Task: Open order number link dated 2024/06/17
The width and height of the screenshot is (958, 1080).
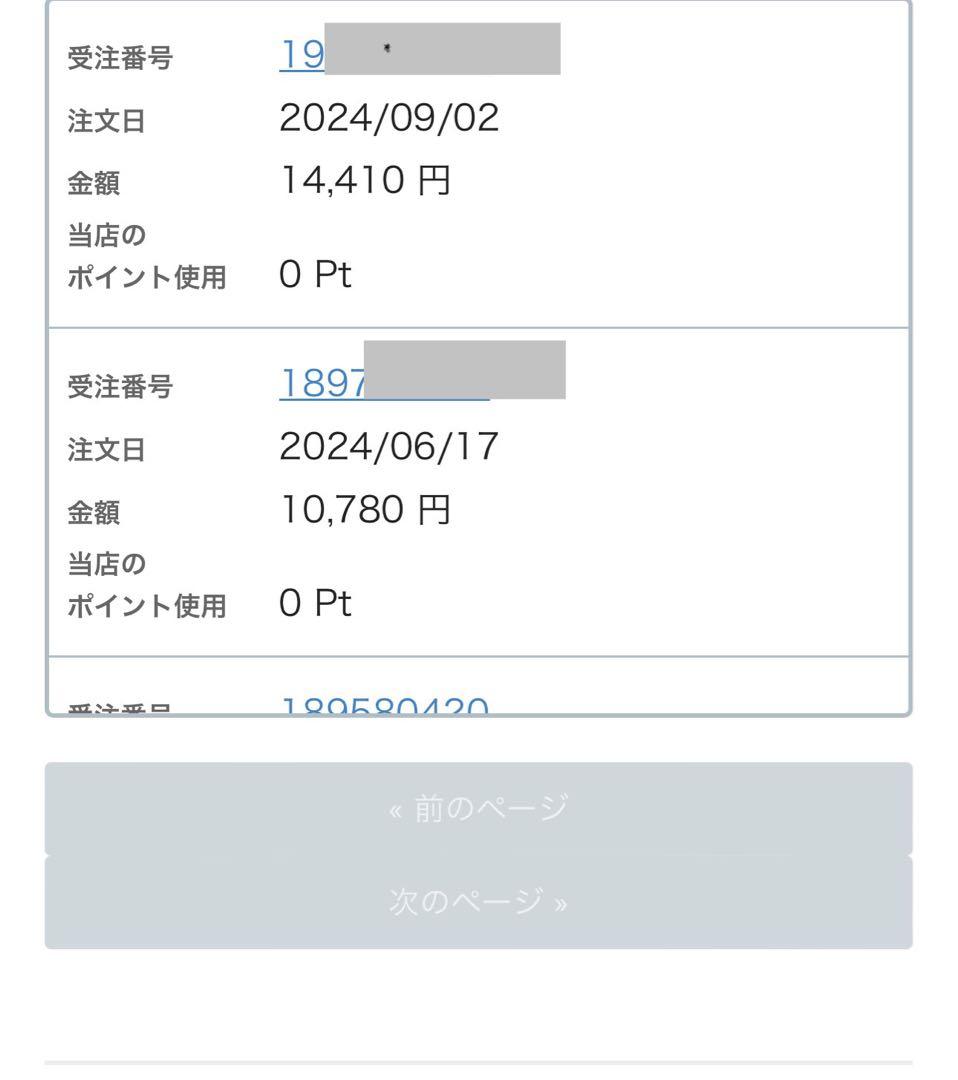Action: [x=322, y=385]
